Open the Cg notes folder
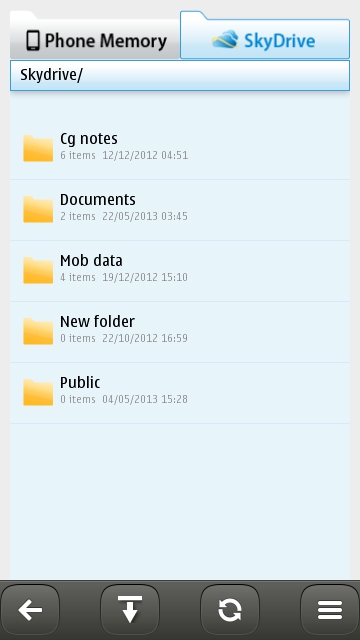 (180, 149)
